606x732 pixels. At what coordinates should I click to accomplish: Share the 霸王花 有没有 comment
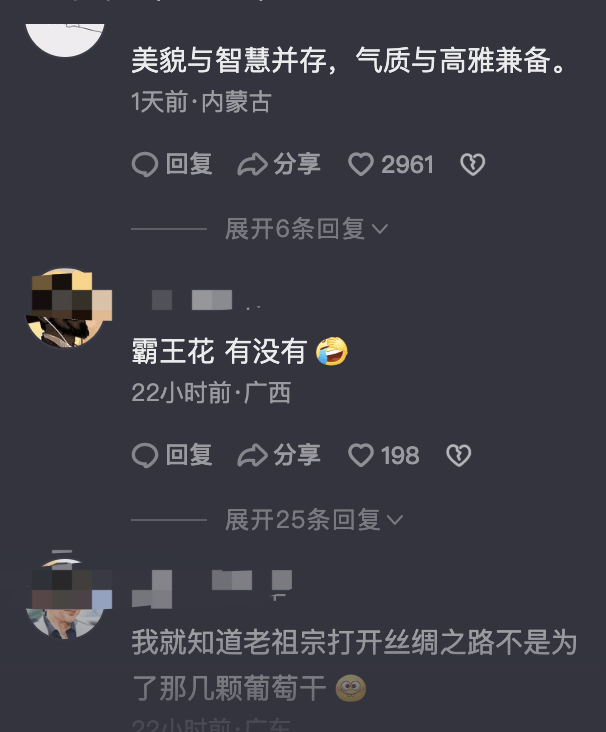(x=279, y=455)
